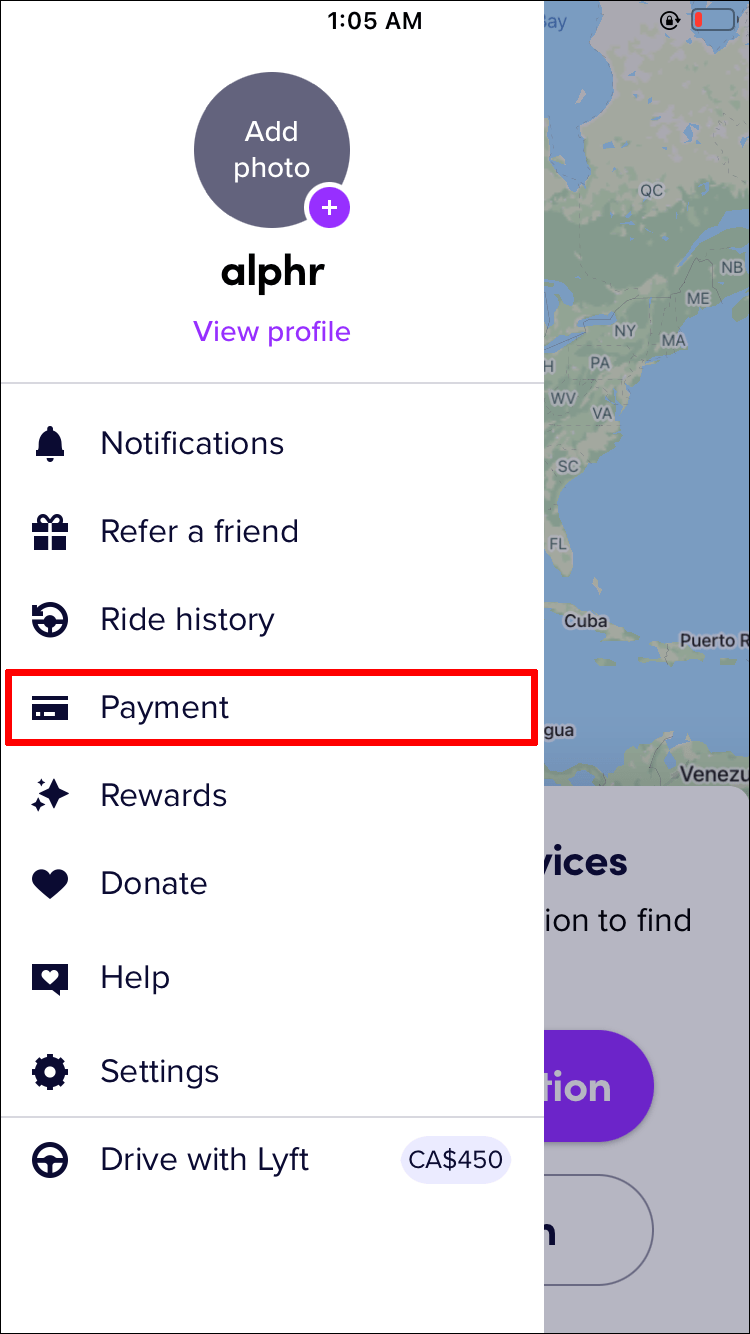Tap the username alphr
750x1334 pixels.
(272, 272)
